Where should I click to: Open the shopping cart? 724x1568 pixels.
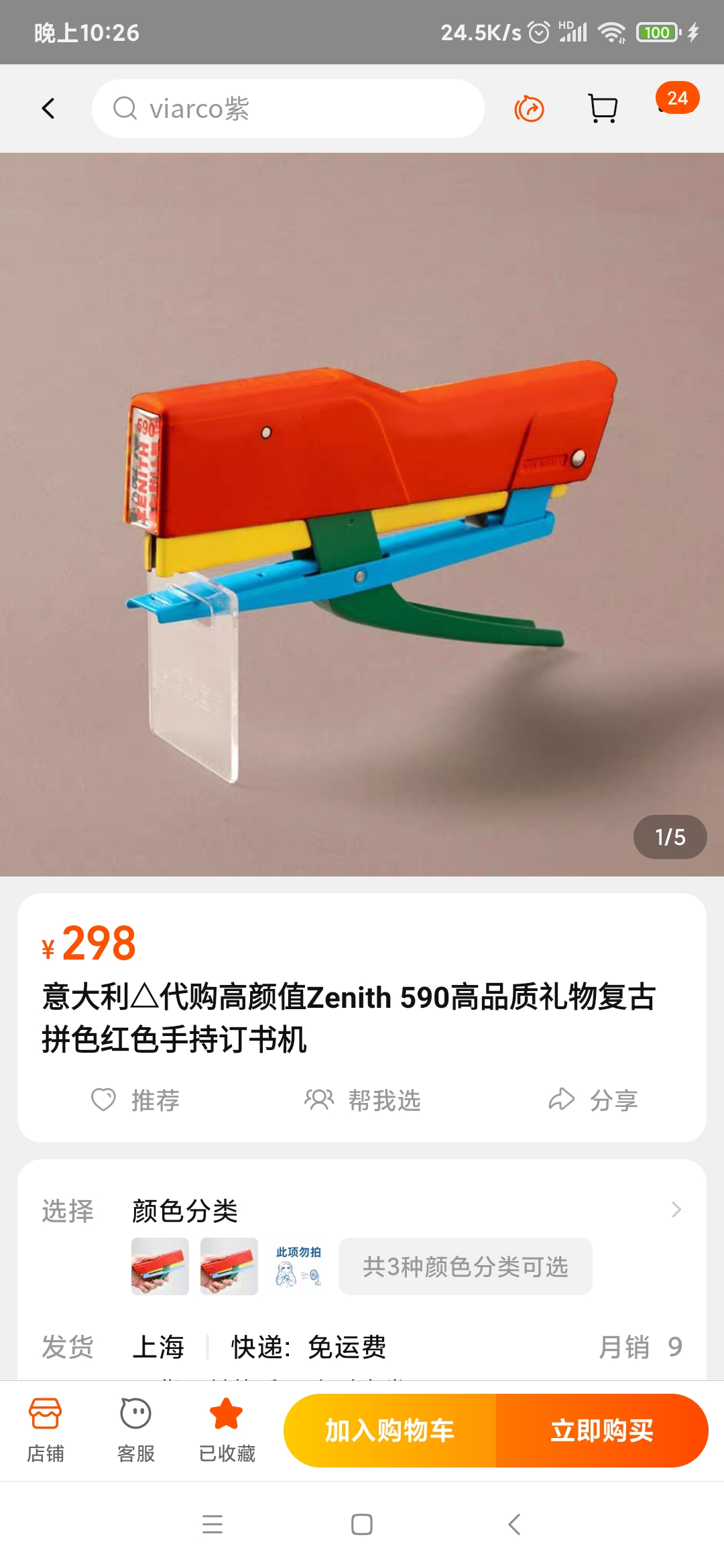[x=603, y=109]
